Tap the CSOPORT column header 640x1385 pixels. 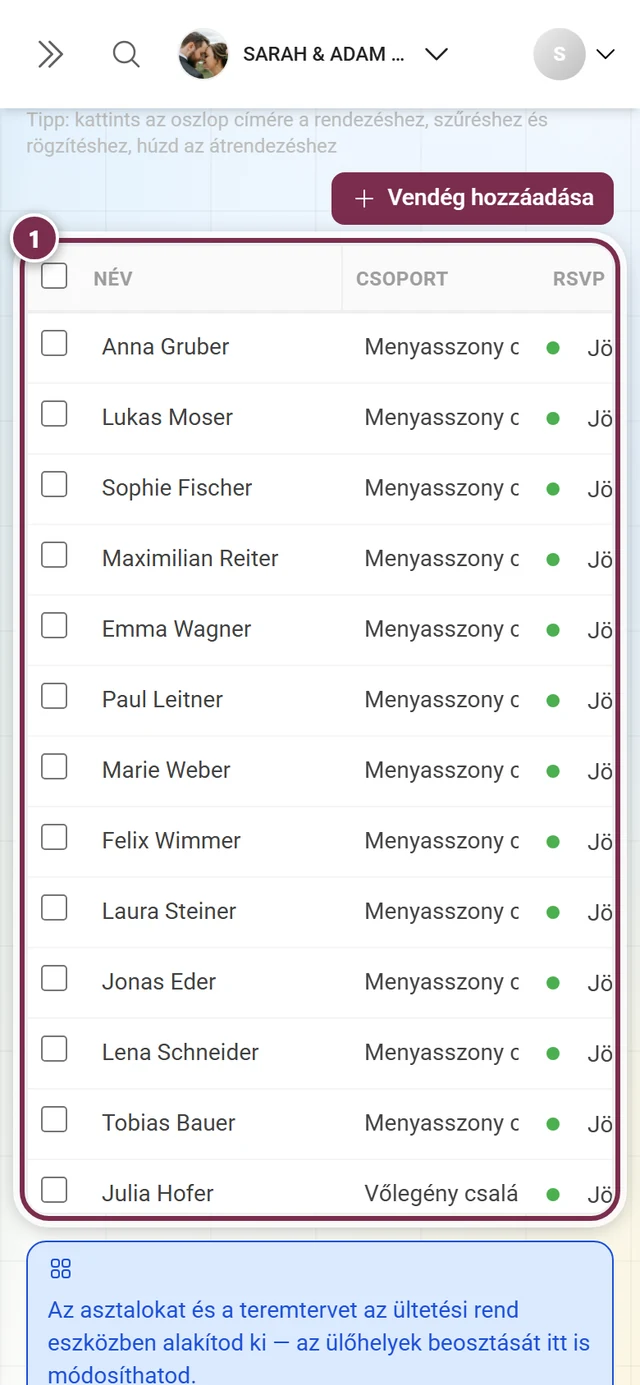[x=402, y=279]
